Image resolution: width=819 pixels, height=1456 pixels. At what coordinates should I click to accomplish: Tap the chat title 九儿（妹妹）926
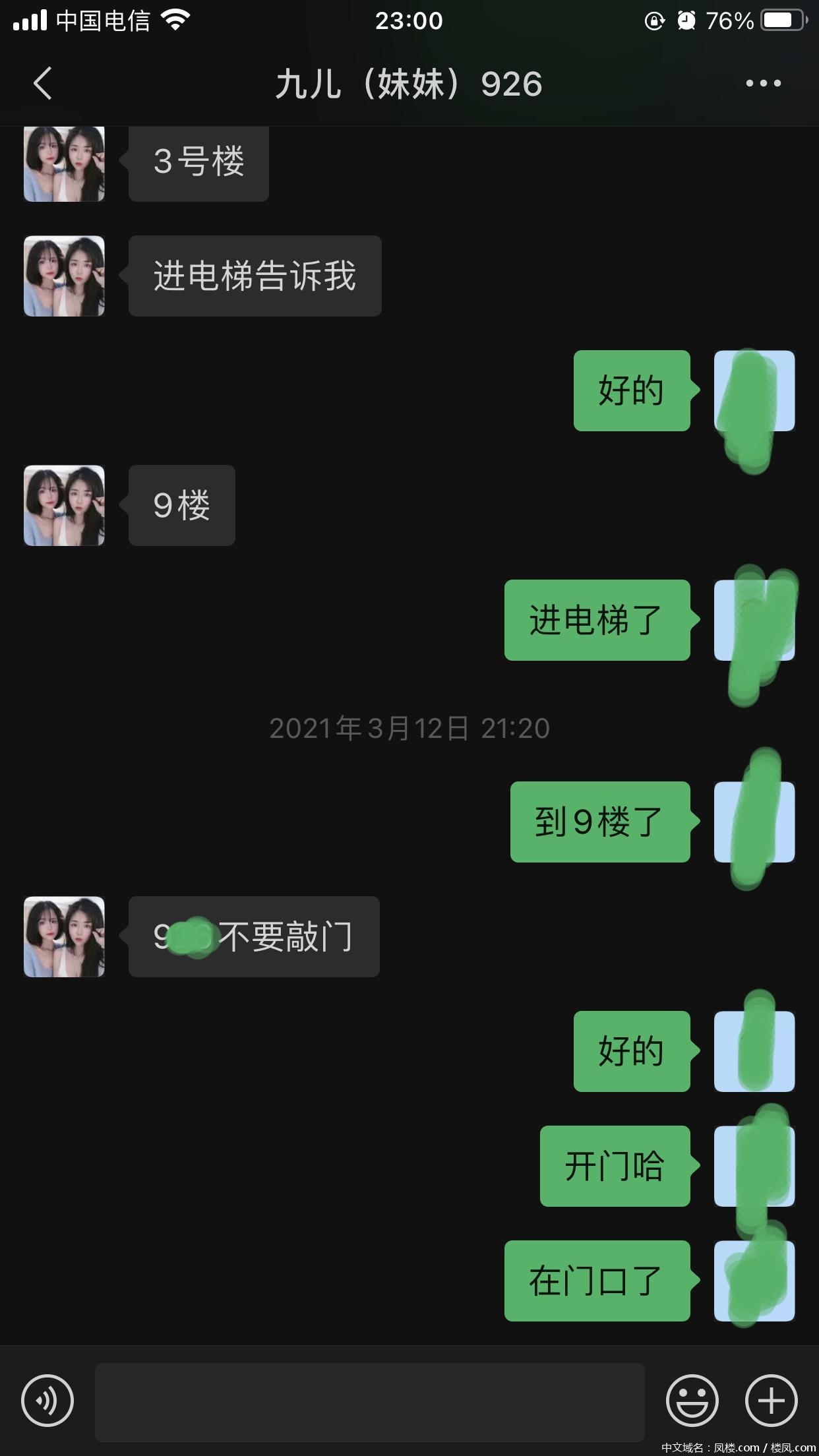409,84
